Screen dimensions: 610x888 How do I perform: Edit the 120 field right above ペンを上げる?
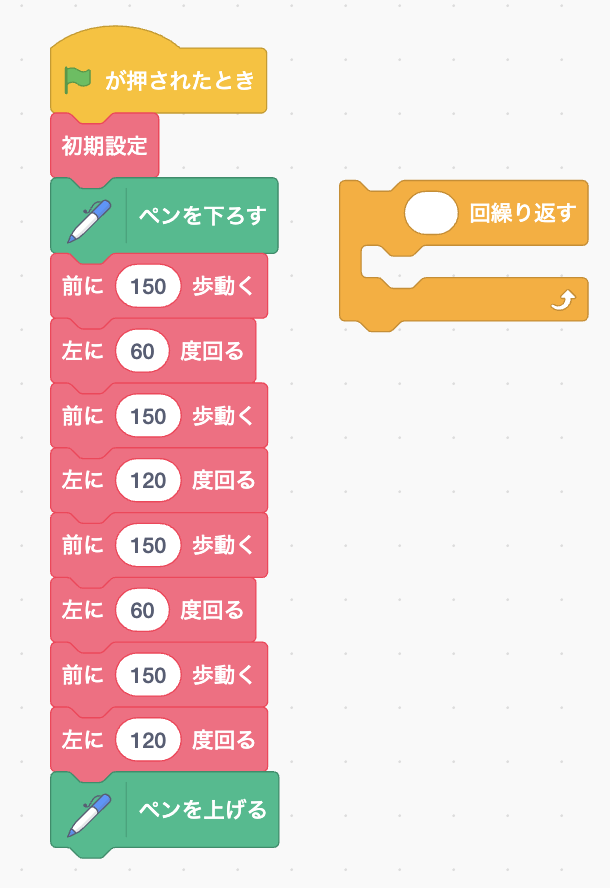click(x=148, y=741)
